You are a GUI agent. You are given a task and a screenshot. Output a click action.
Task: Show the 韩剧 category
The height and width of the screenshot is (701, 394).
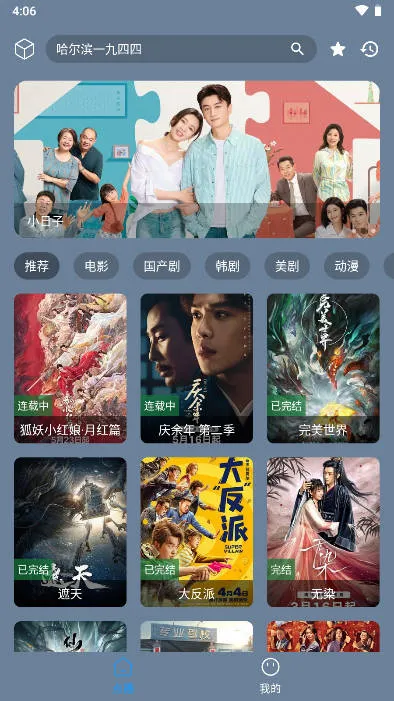(227, 266)
